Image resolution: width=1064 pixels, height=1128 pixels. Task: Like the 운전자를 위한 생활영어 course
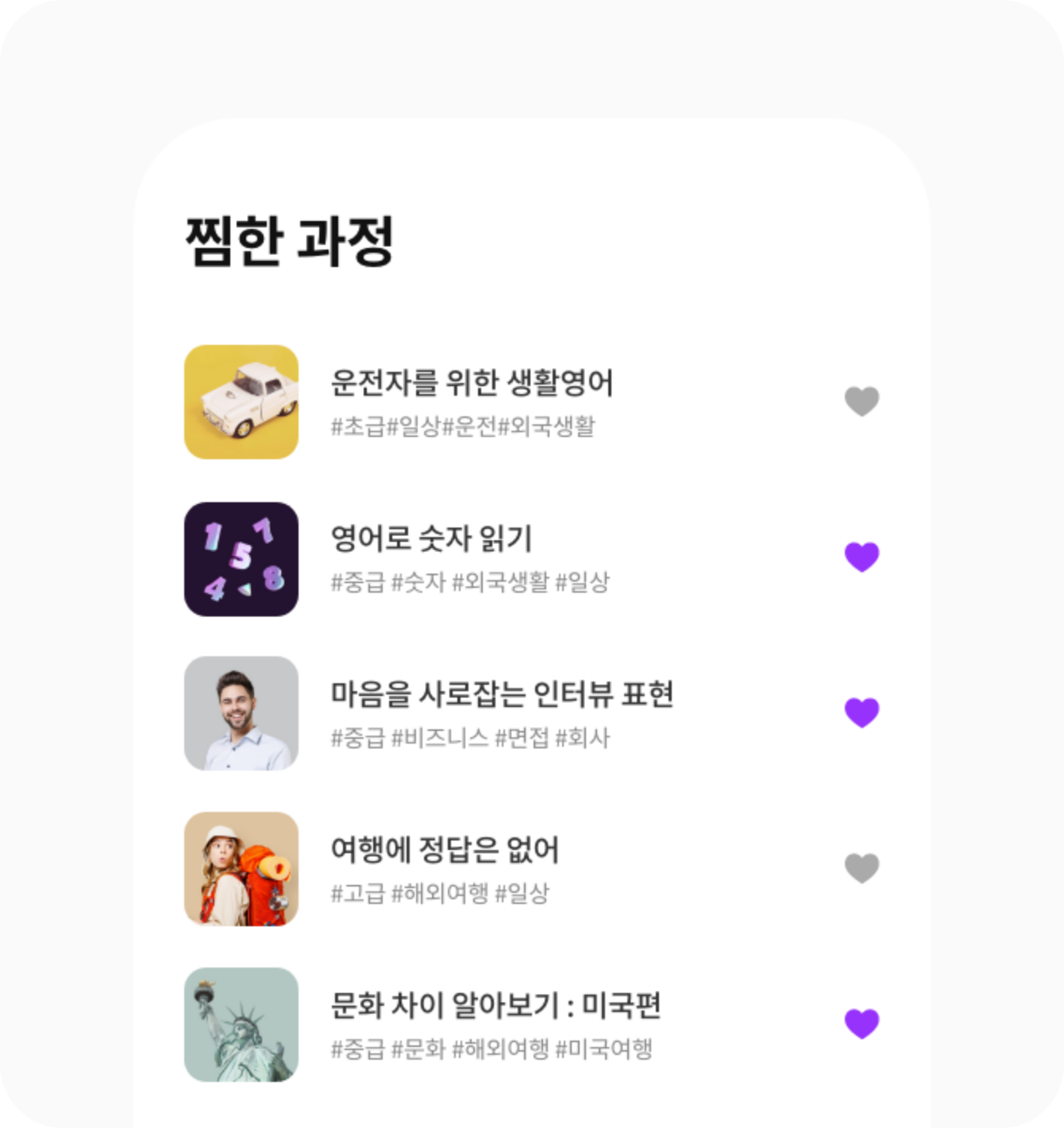862,401
